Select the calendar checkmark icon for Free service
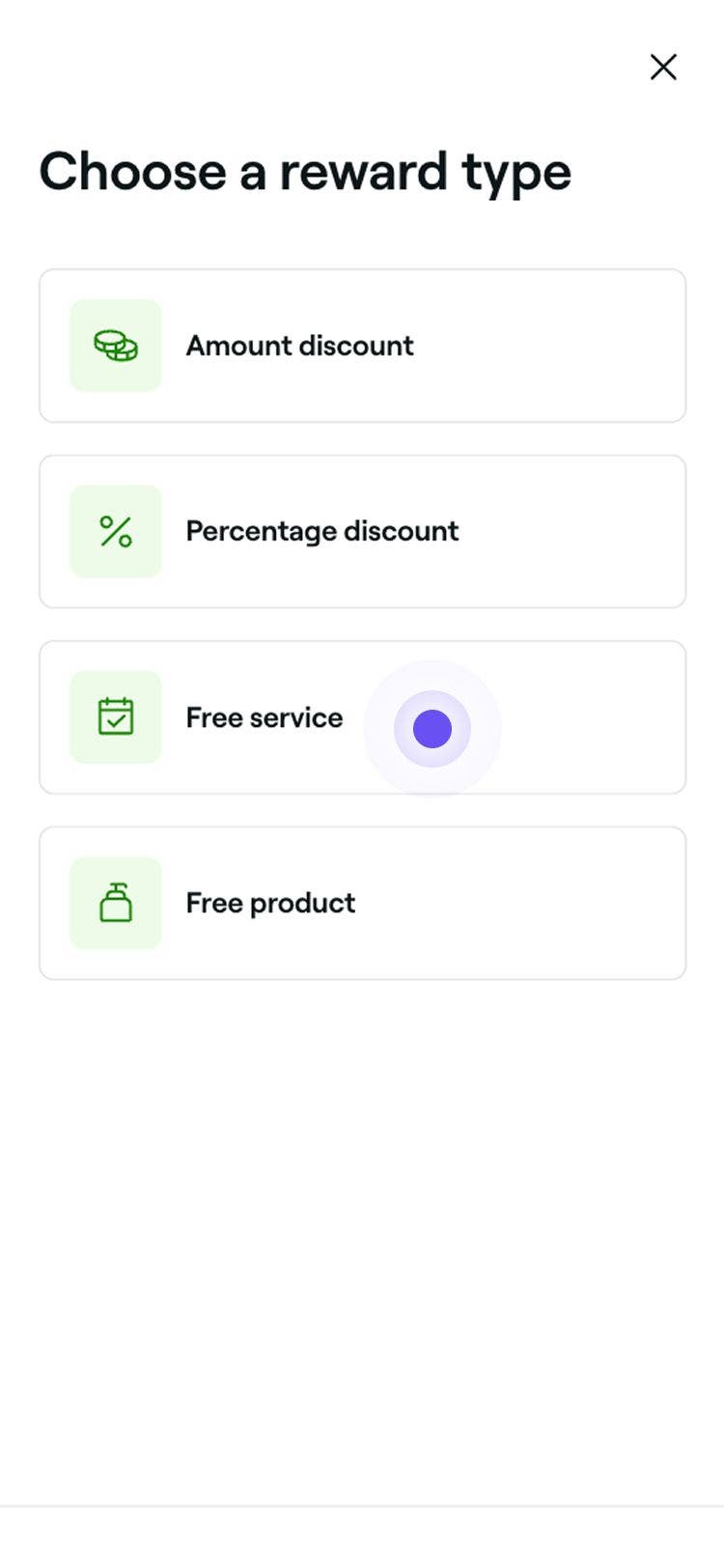This screenshot has height=1568, width=724. tap(115, 717)
